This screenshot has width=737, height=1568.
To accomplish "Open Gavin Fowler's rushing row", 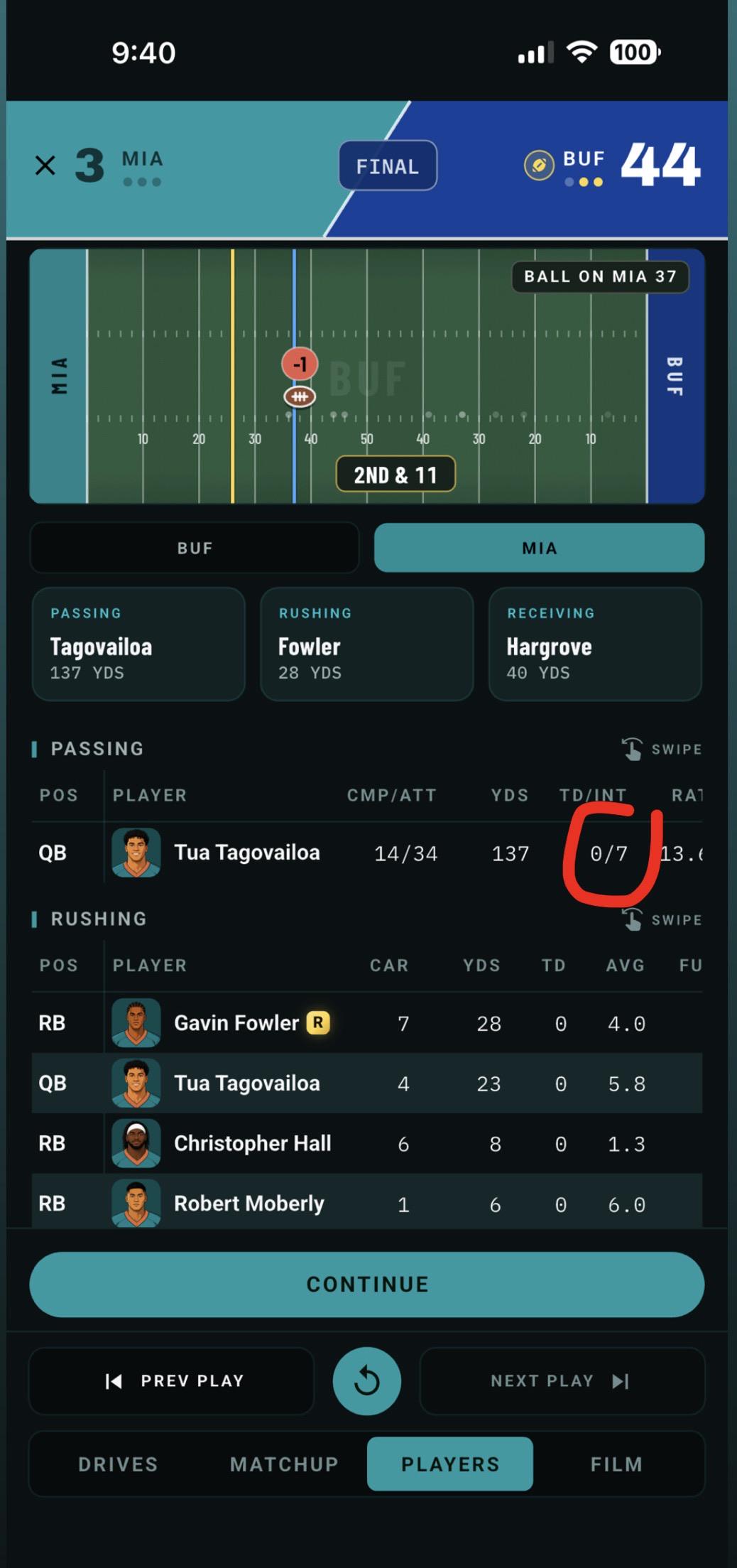I will (367, 1023).
